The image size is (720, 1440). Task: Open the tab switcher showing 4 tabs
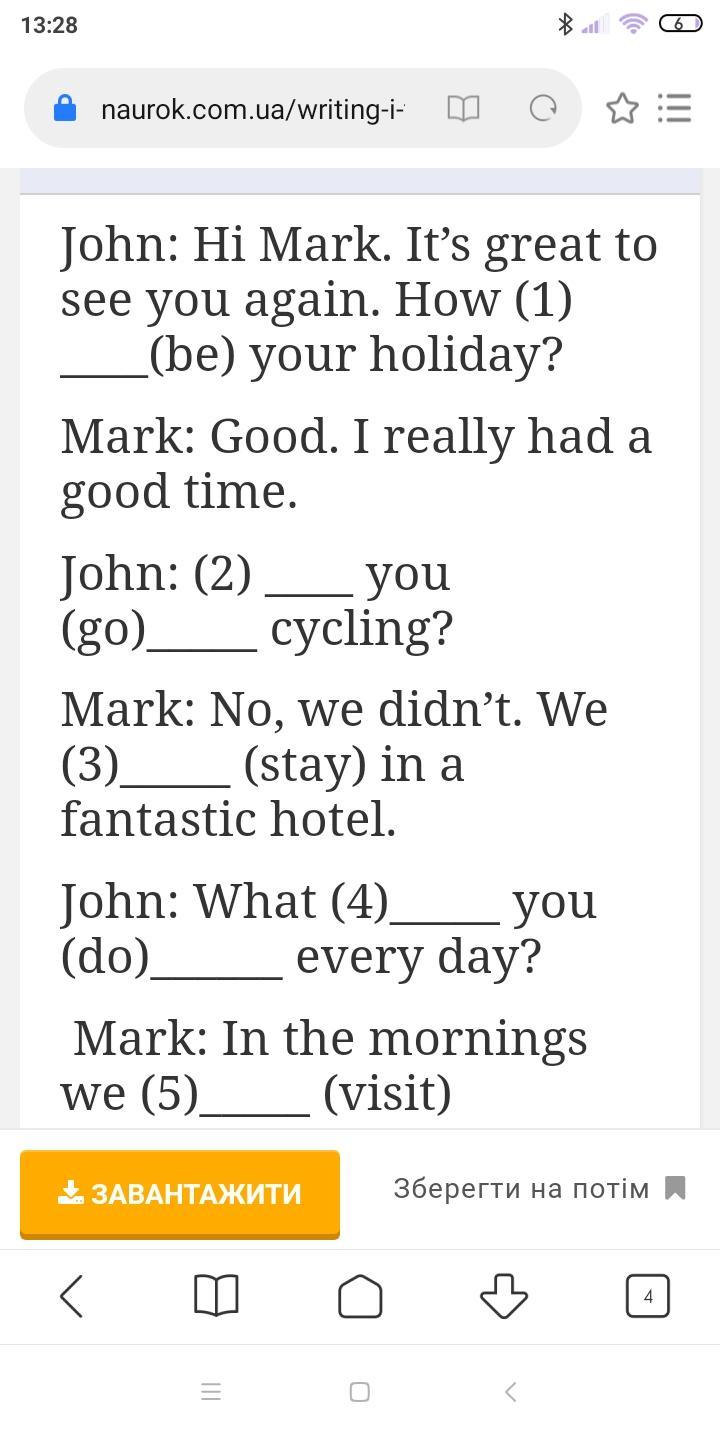click(x=648, y=1296)
